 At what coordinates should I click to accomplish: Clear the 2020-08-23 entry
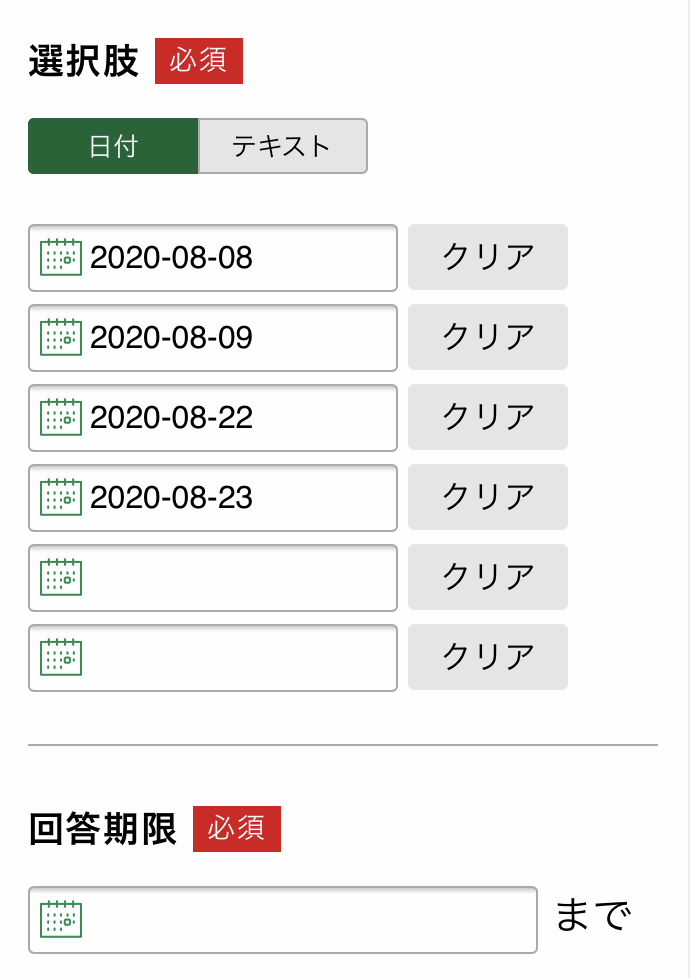tap(488, 497)
